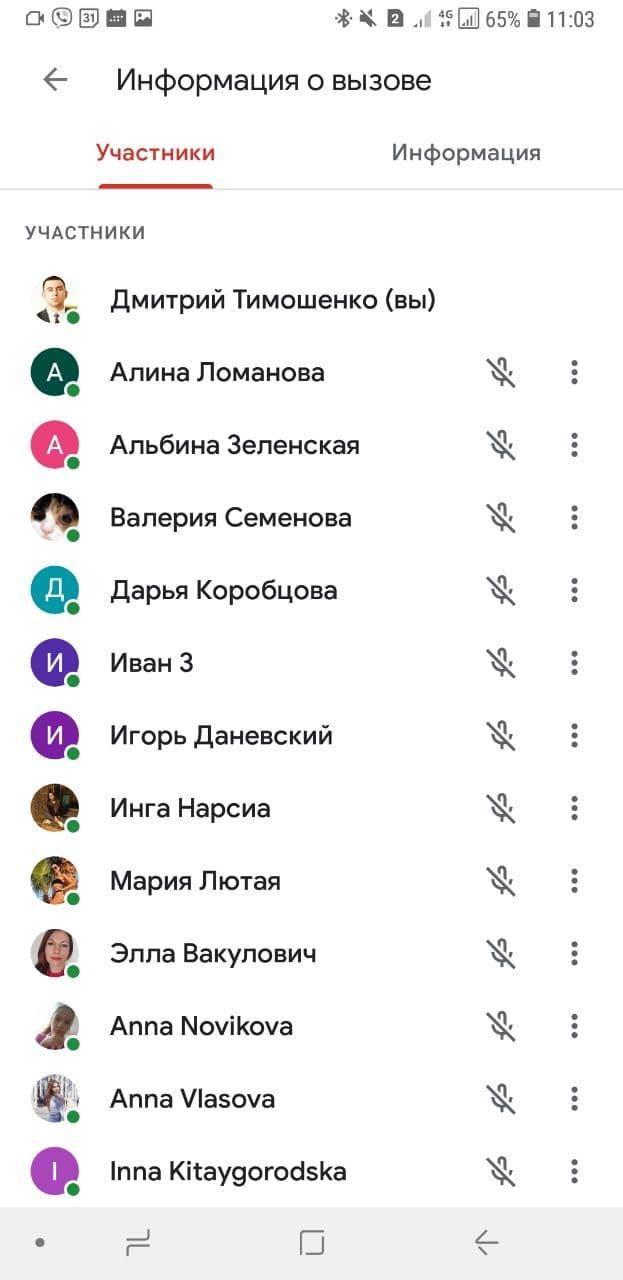623x1280 pixels.
Task: Open options for Inna Kitaygorodska
Action: [574, 1171]
